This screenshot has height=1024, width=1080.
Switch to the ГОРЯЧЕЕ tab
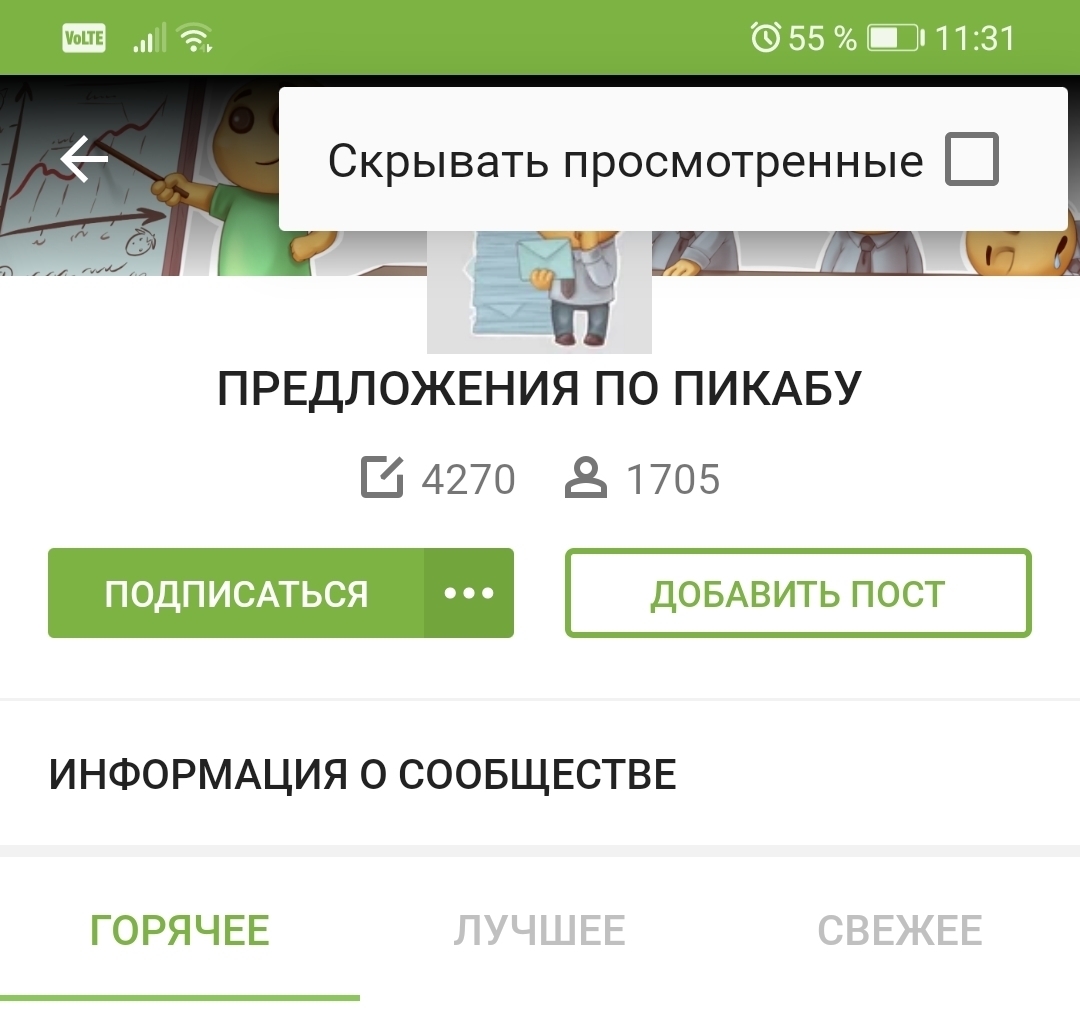[x=180, y=931]
